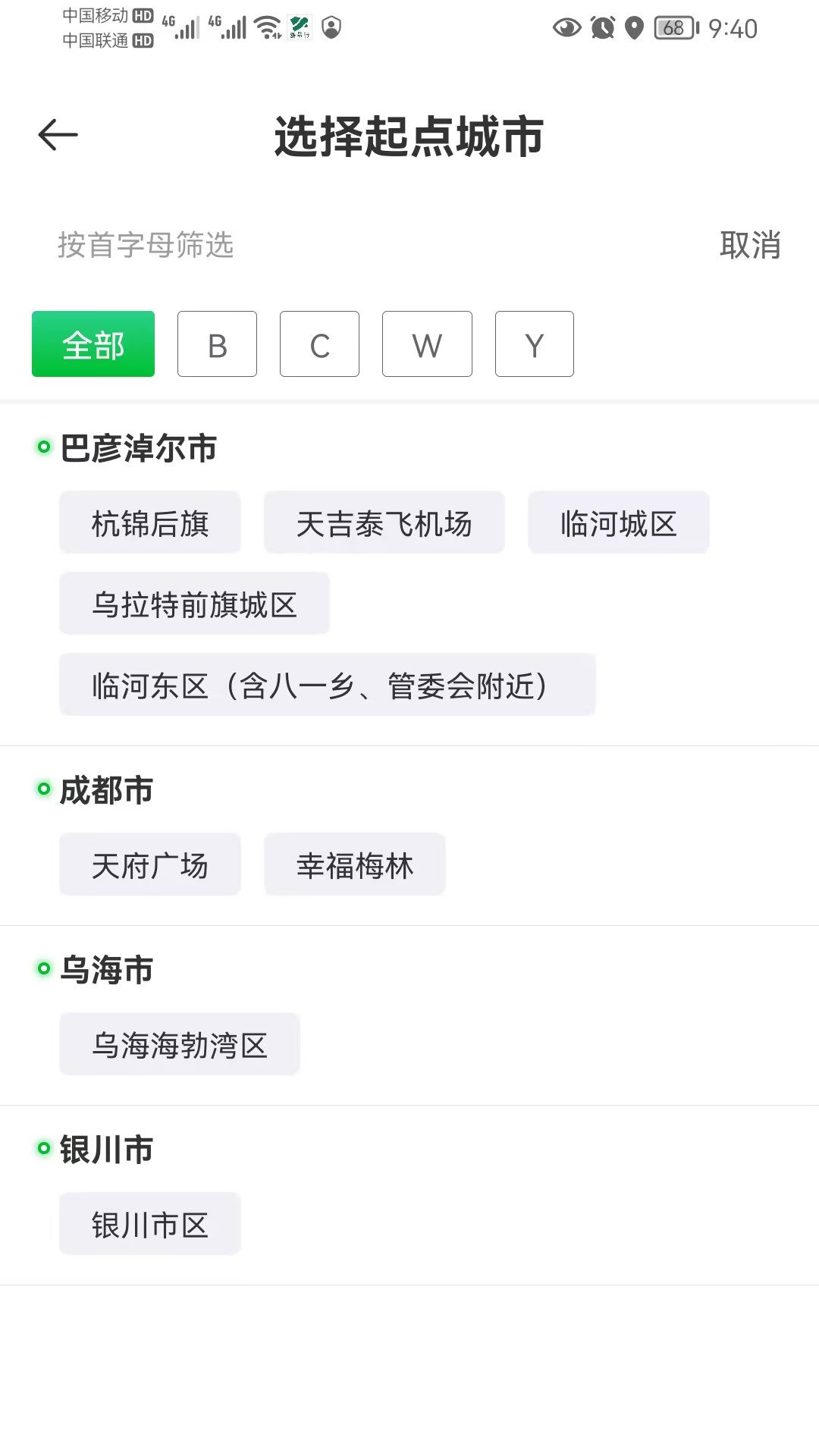Tap the back arrow to return
Image resolution: width=819 pixels, height=1456 pixels.
pos(58,134)
